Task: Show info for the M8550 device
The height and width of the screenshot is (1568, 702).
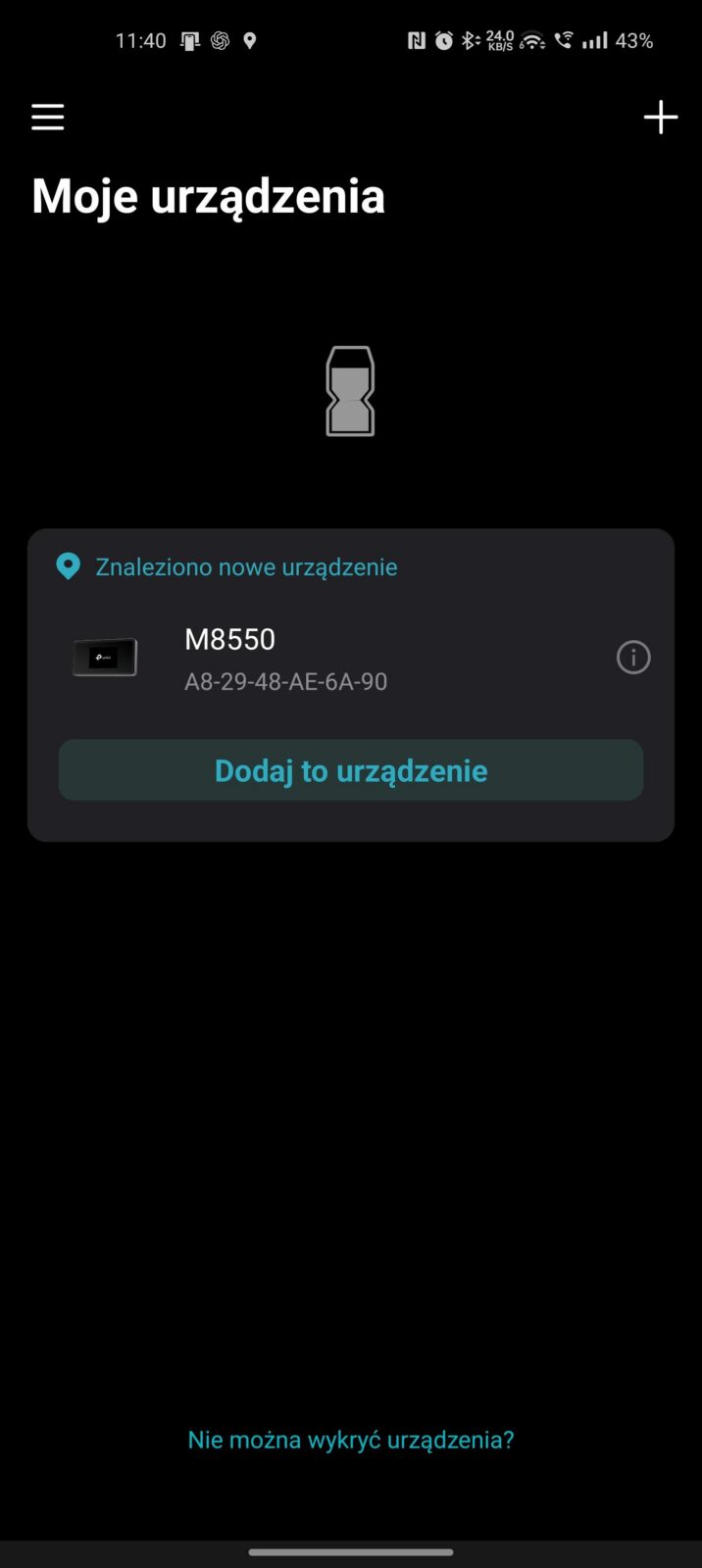Action: (633, 658)
